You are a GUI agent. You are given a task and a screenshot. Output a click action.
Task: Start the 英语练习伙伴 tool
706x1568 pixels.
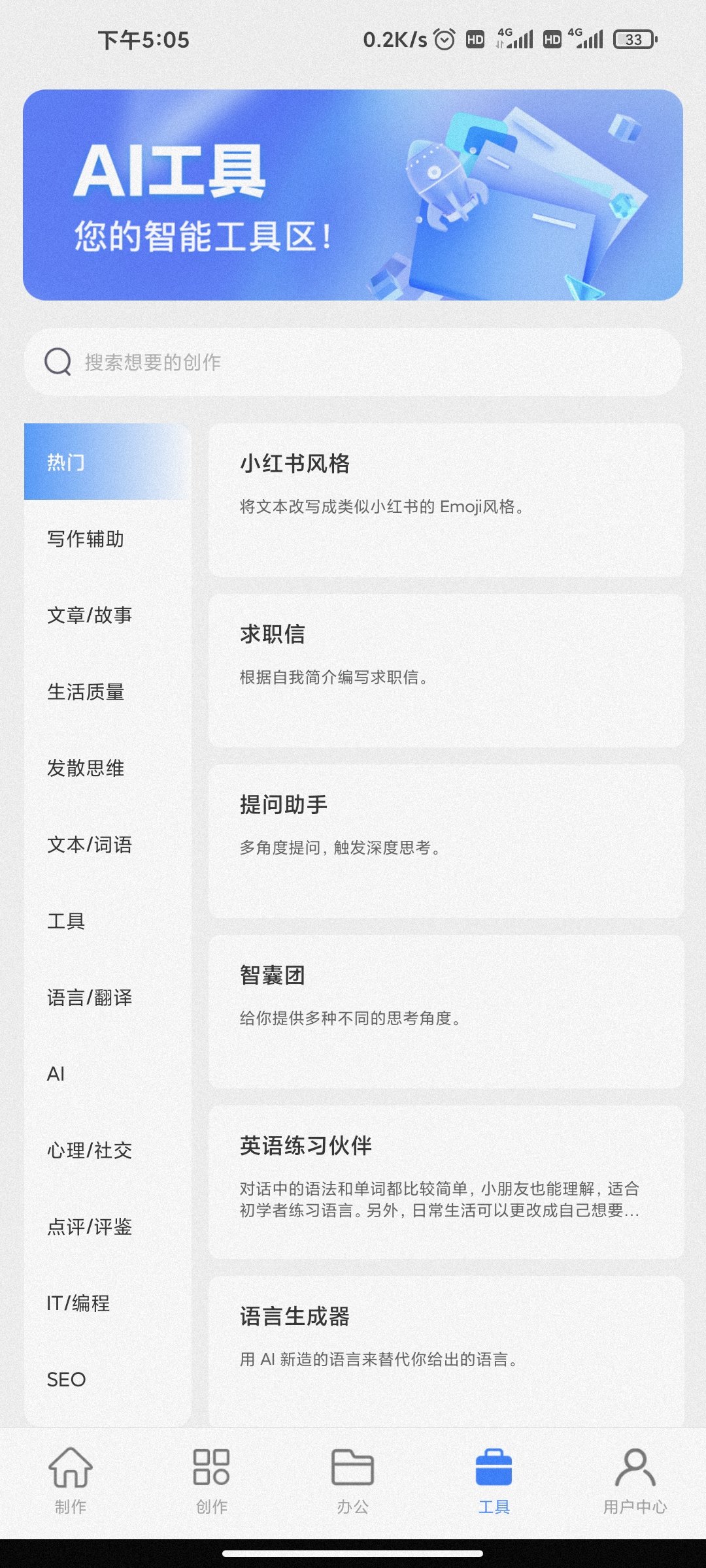(x=446, y=1182)
